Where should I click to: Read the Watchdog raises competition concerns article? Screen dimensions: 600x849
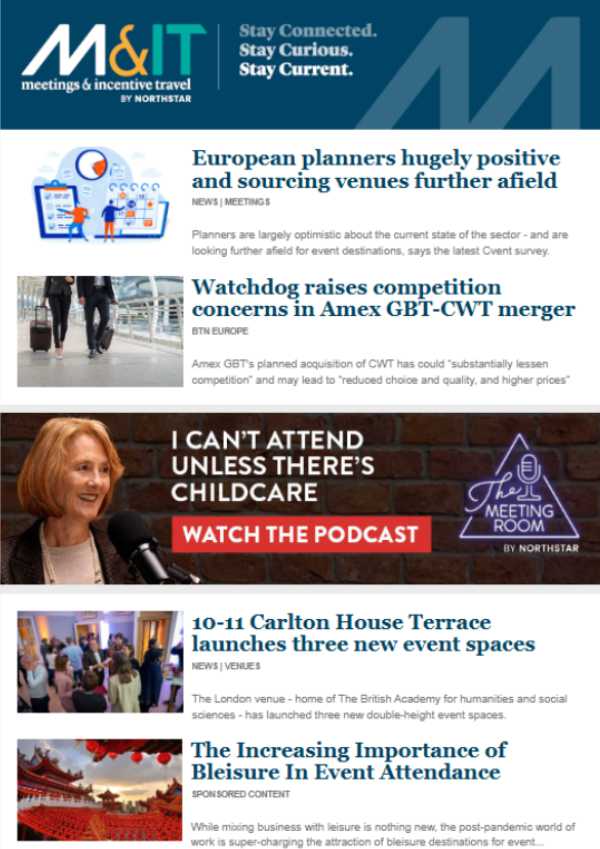383,298
